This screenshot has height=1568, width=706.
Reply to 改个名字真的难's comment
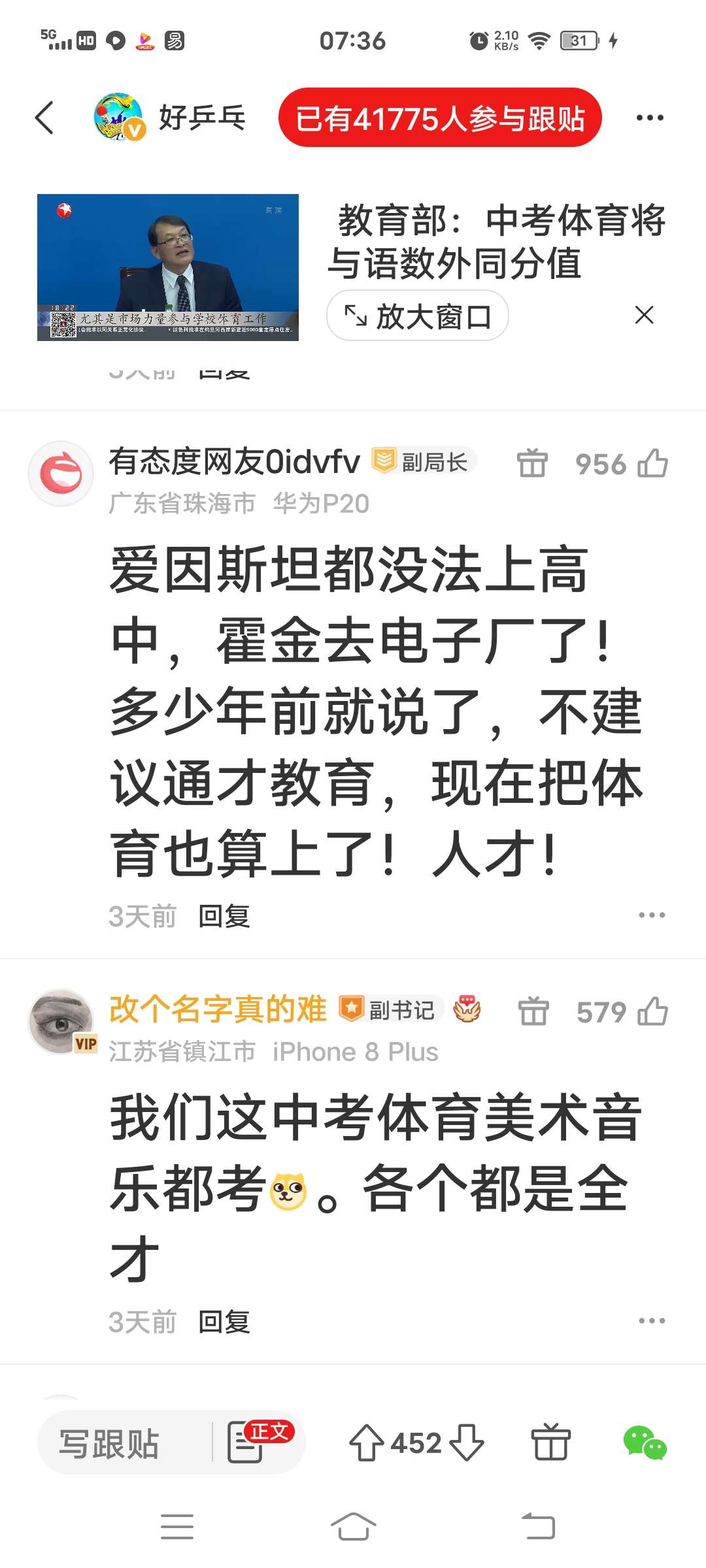224,1322
